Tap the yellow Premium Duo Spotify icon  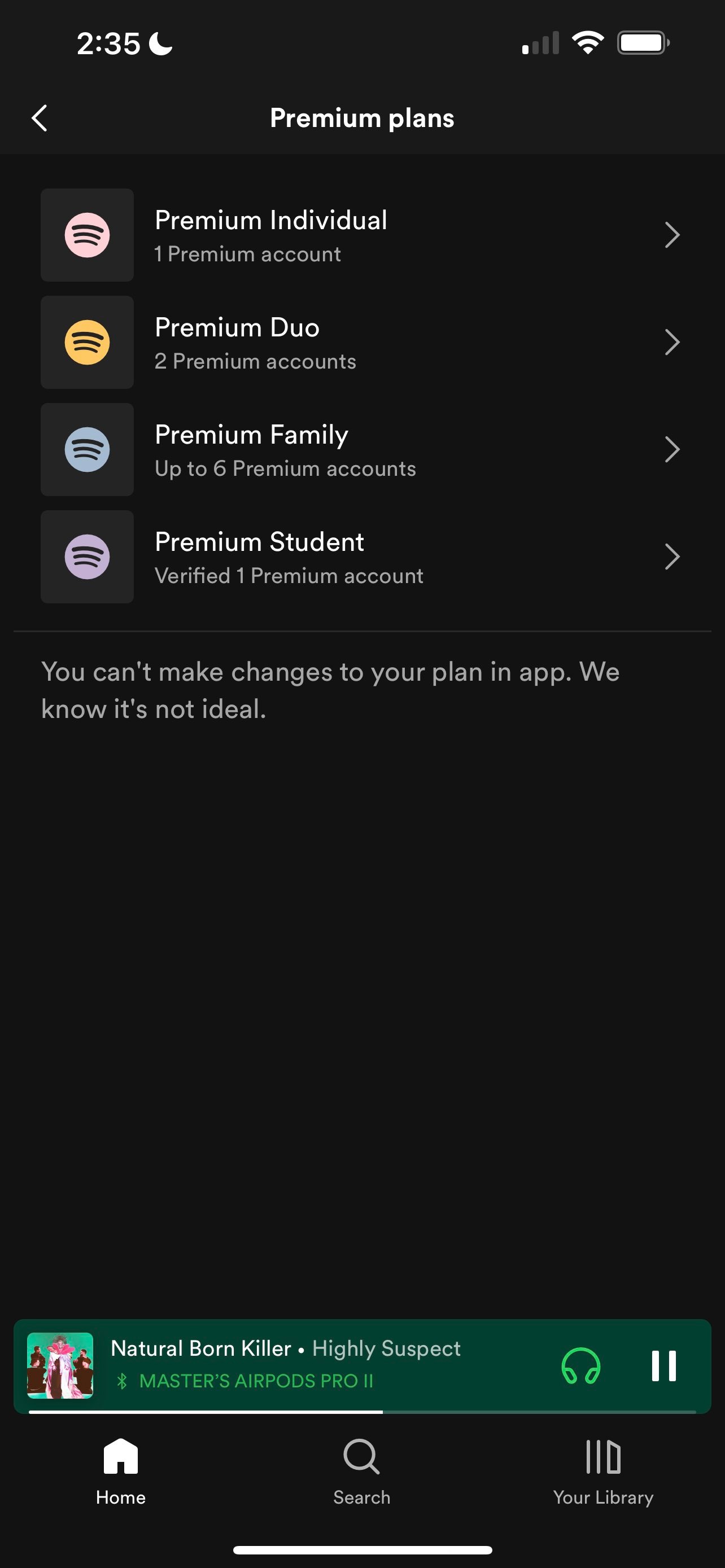[86, 342]
